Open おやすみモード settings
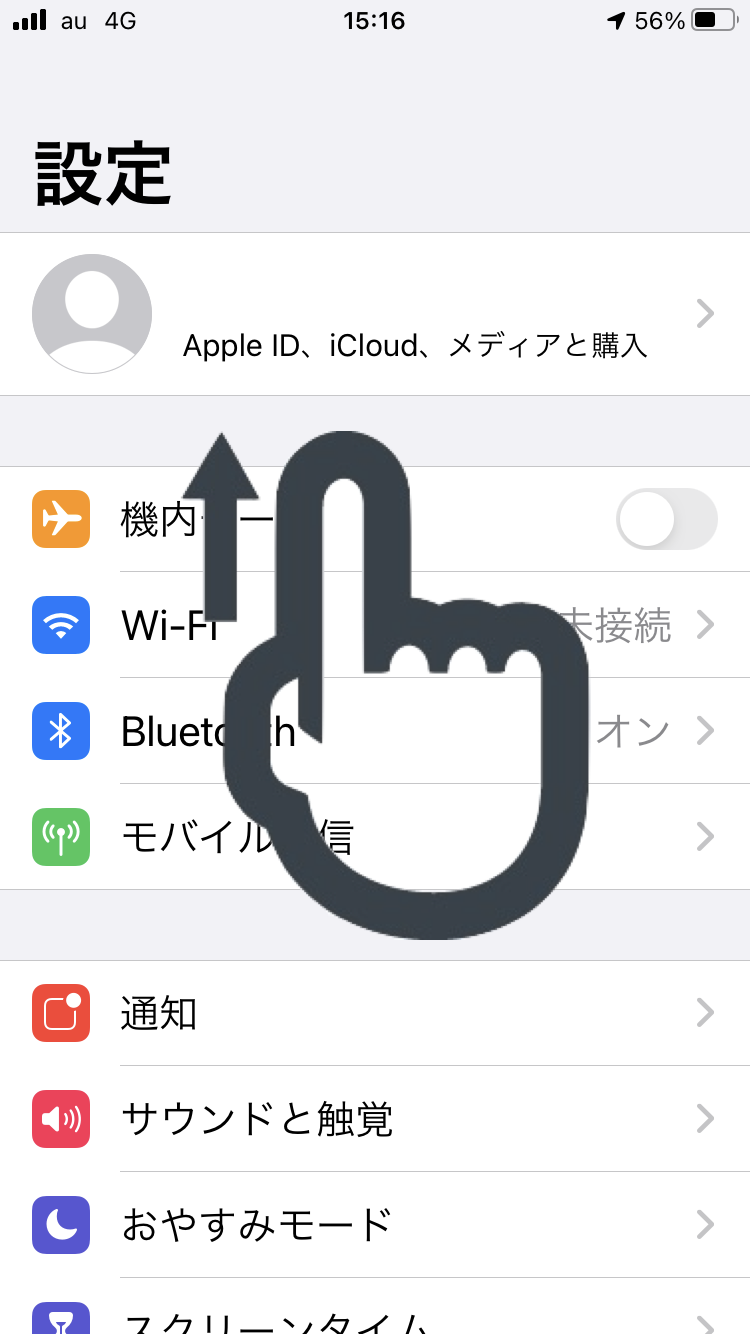The image size is (750, 1334). (375, 1225)
